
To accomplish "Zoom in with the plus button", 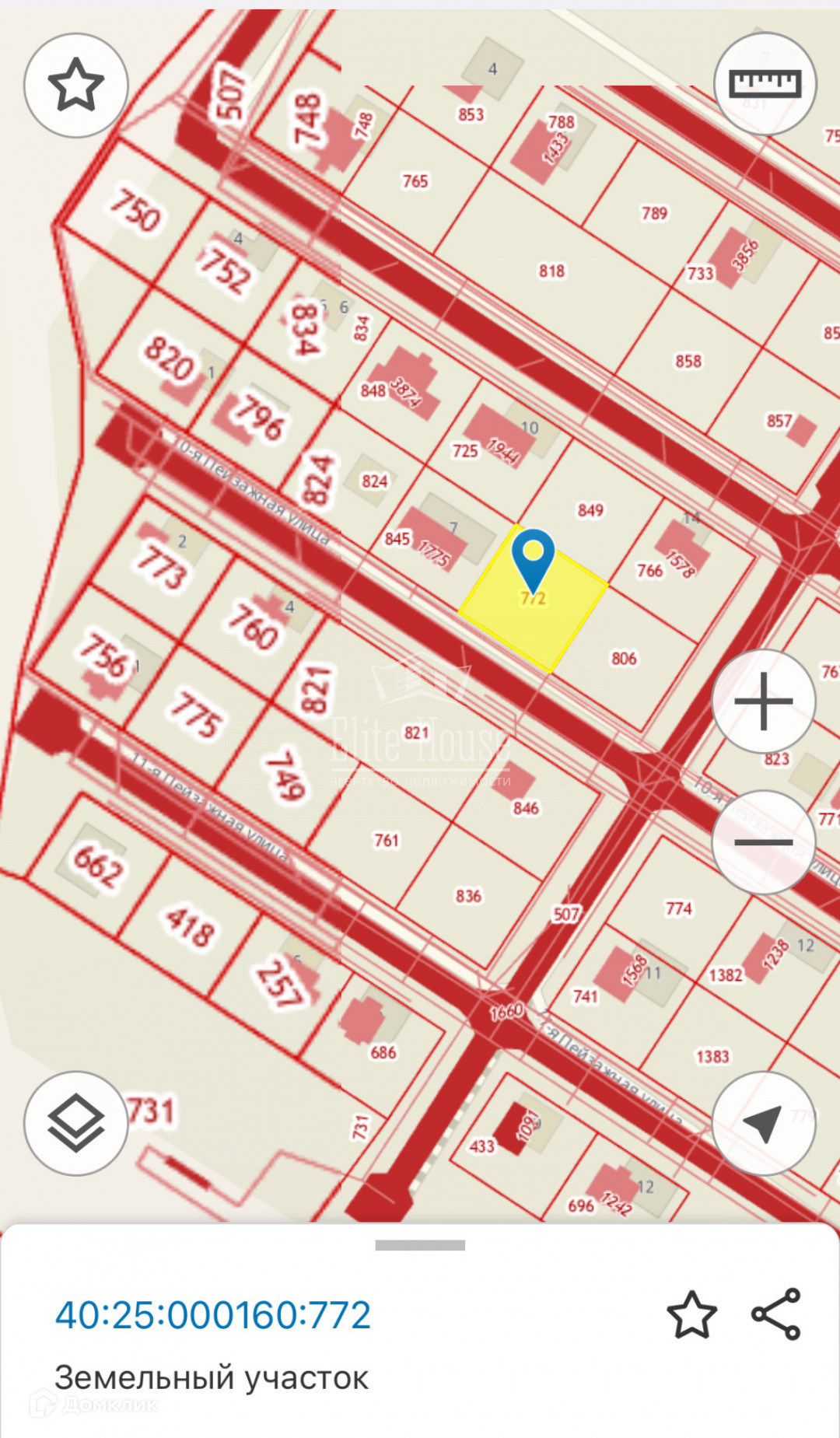I will point(763,701).
